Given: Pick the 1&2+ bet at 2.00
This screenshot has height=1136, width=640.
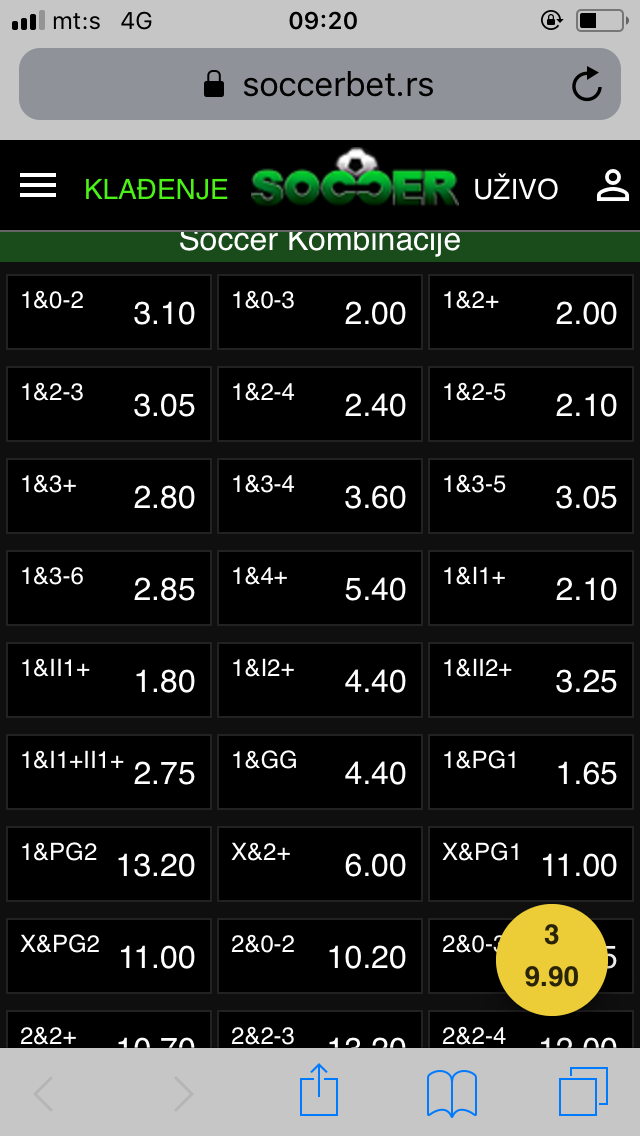Looking at the screenshot, I should pos(531,312).
